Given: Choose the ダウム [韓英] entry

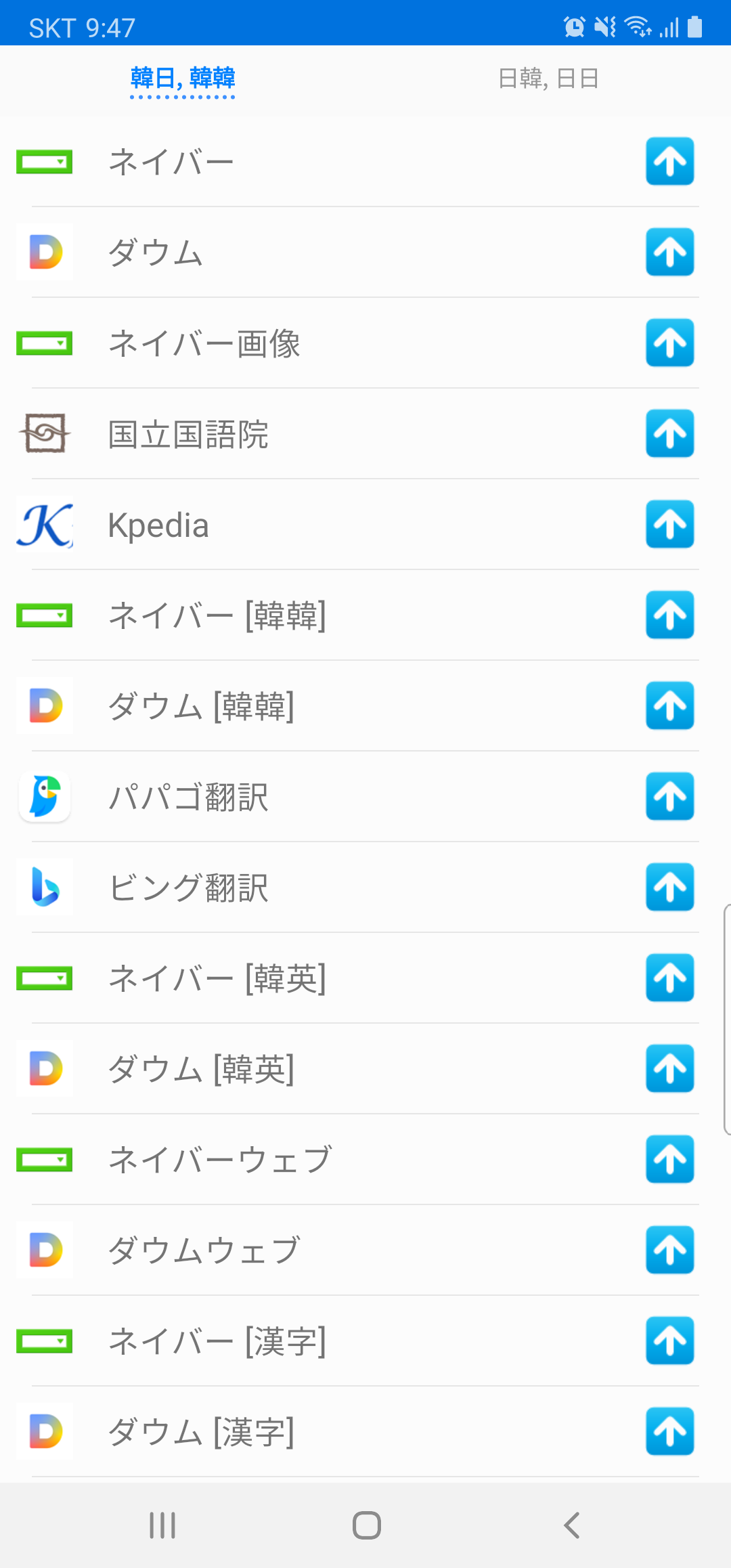Looking at the screenshot, I should pyautogui.click(x=365, y=1068).
